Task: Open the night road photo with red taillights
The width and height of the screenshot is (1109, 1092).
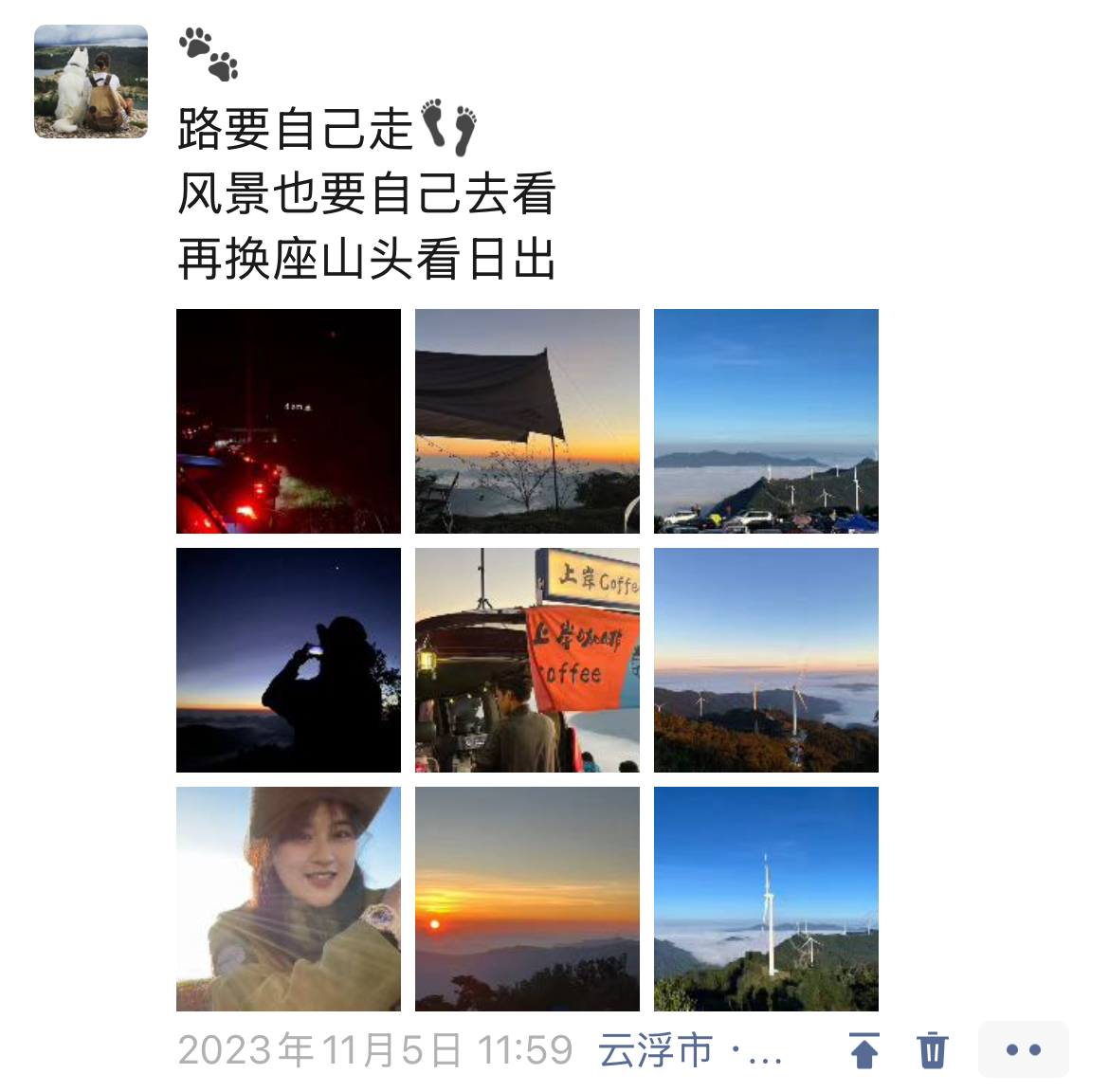Action: pos(288,421)
